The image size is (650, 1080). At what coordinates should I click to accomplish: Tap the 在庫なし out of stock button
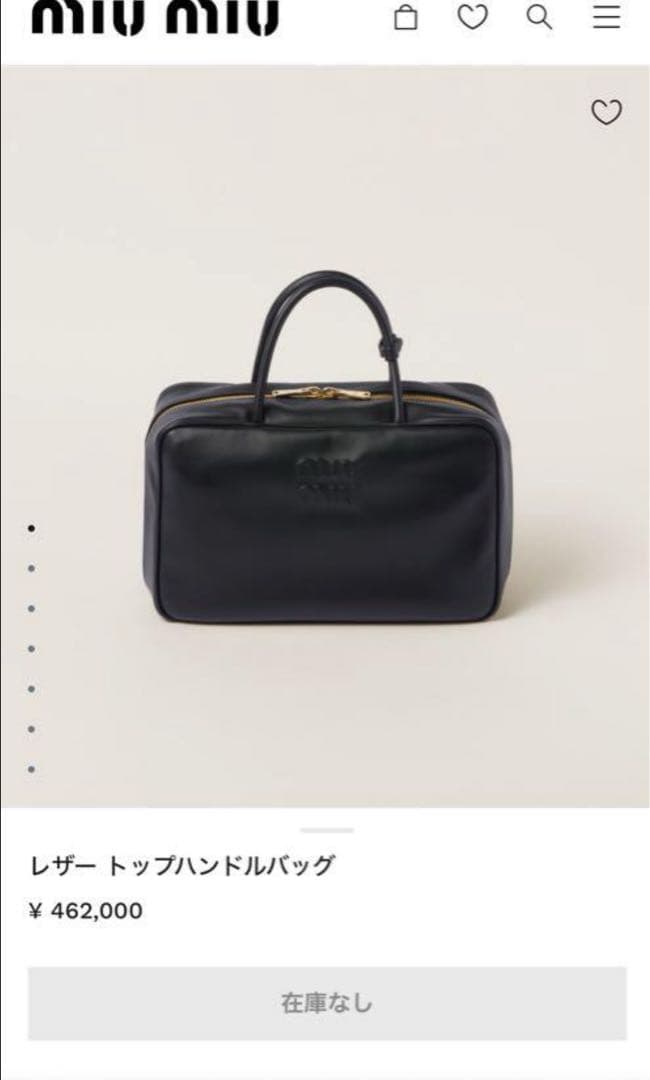tap(326, 1003)
